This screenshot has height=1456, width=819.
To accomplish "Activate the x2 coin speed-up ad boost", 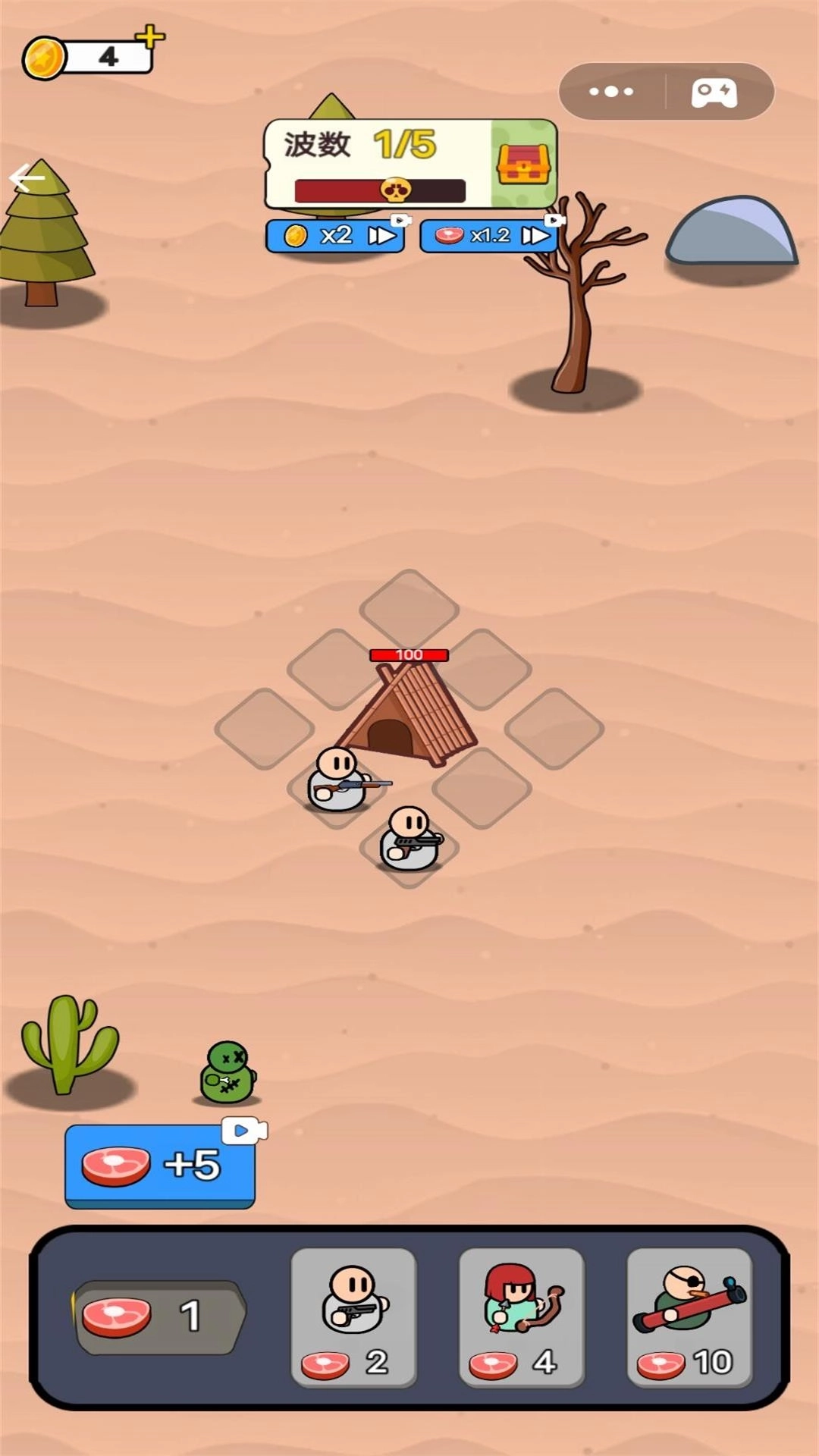I will click(x=335, y=236).
